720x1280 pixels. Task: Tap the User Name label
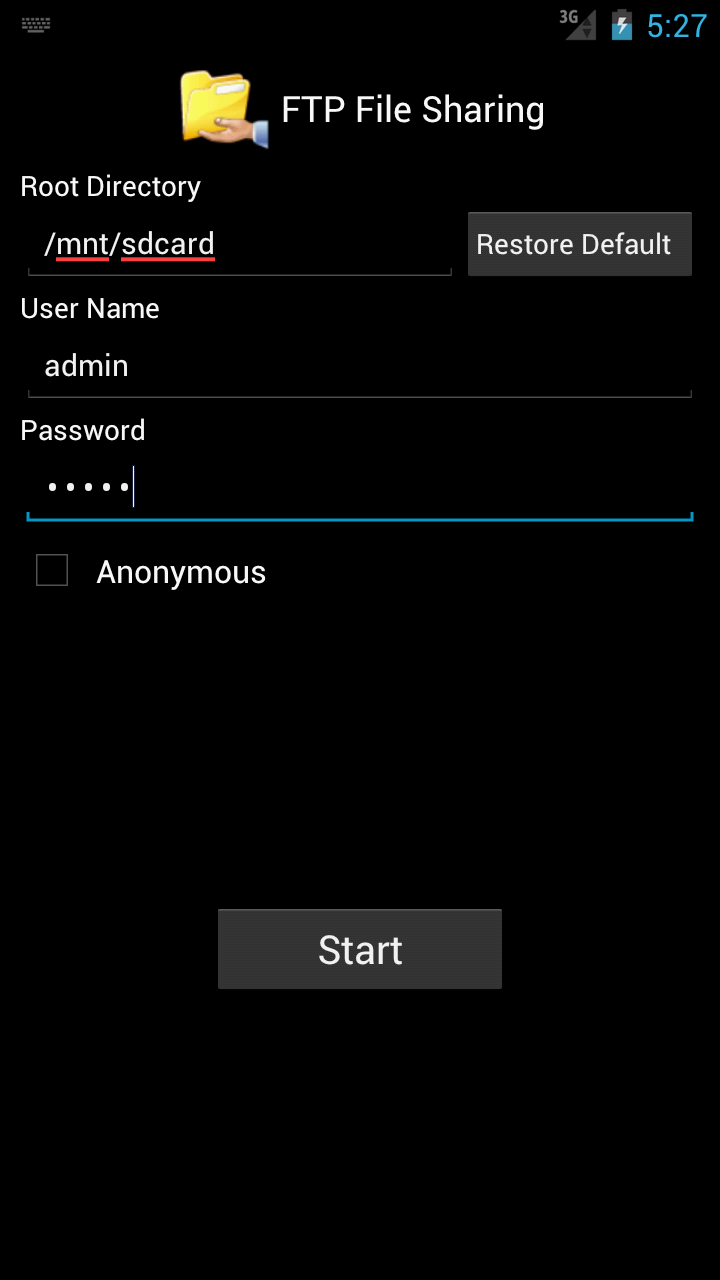pos(89,308)
